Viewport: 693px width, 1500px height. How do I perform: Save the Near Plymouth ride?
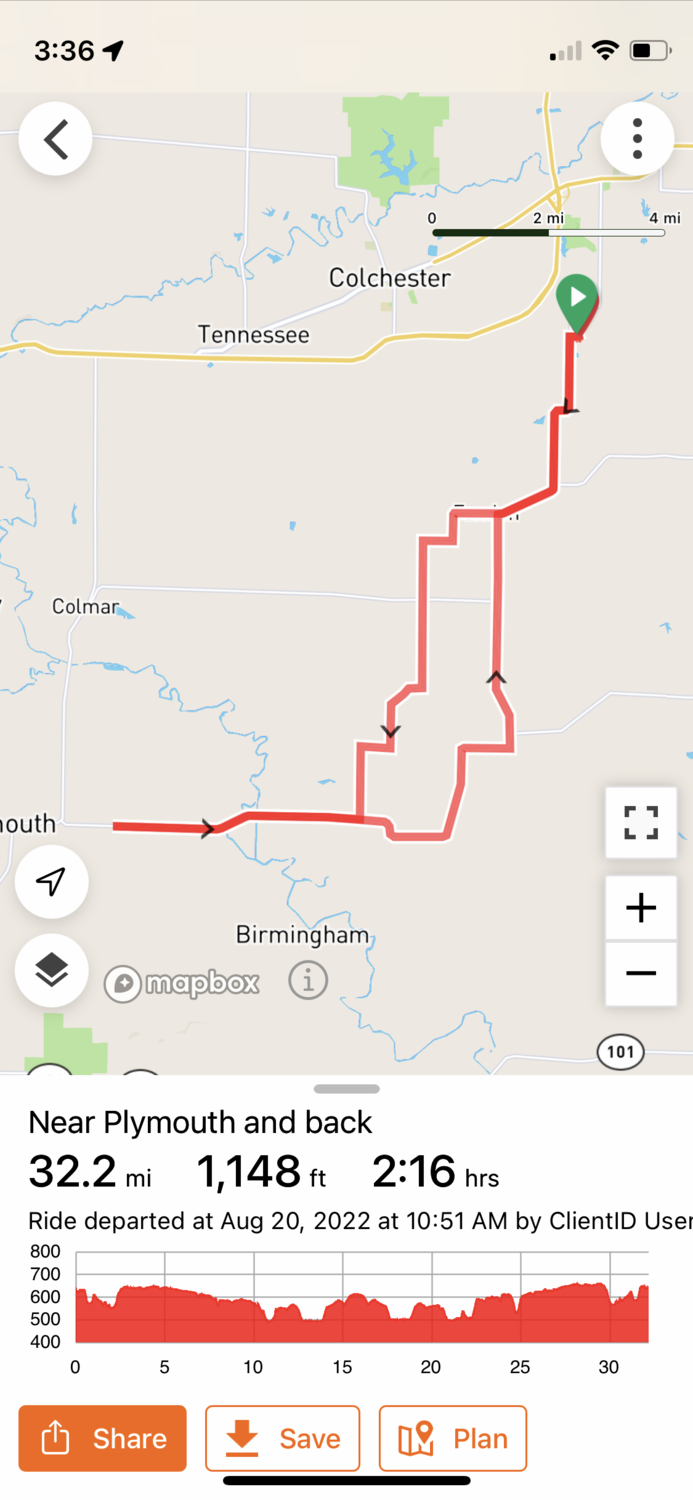tap(282, 1438)
